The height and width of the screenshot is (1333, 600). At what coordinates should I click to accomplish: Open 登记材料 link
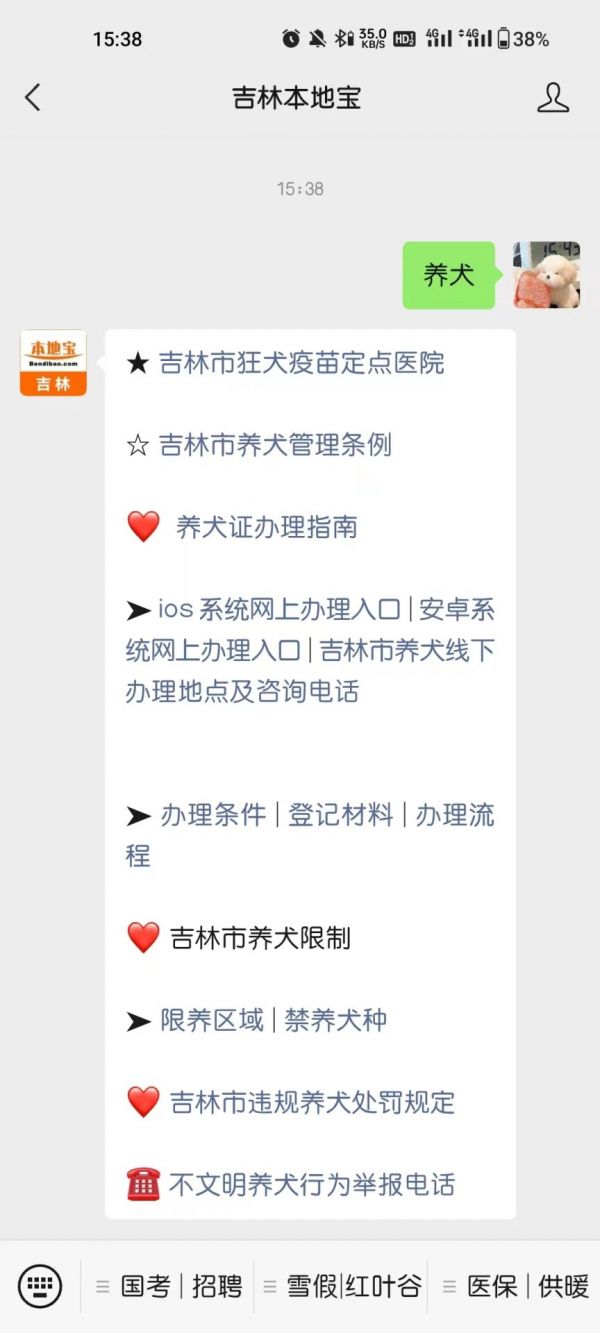pyautogui.click(x=340, y=815)
